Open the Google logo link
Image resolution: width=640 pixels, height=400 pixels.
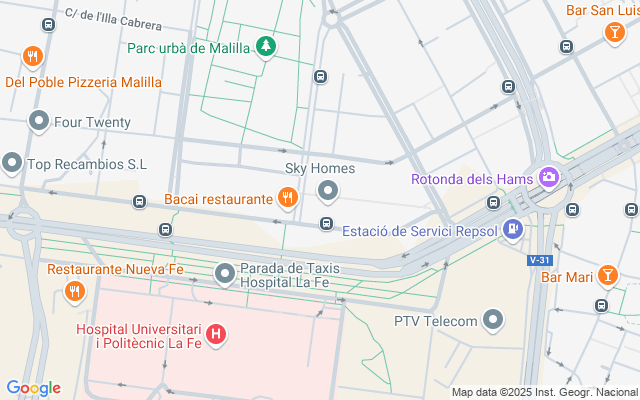[x=33, y=388]
